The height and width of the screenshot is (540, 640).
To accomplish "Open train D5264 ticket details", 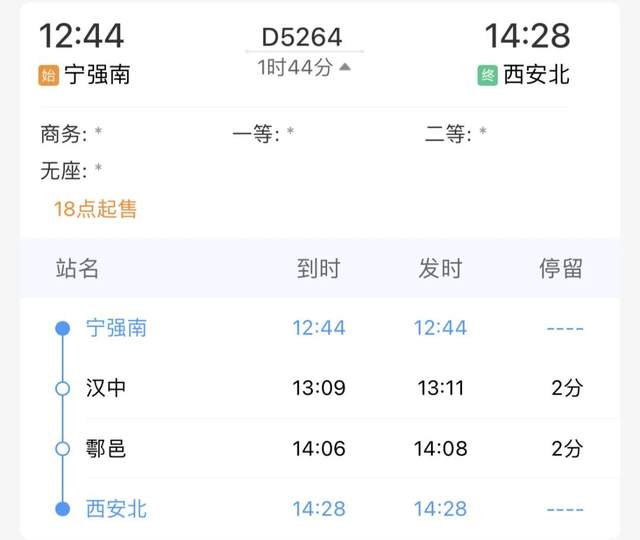I will (x=302, y=38).
